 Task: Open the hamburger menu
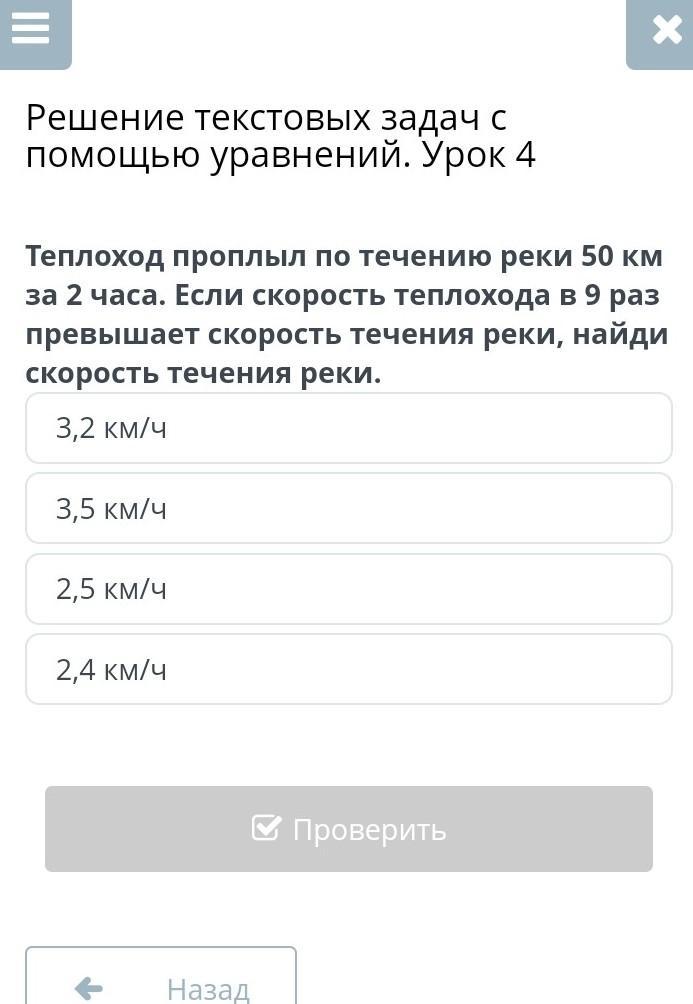click(31, 30)
